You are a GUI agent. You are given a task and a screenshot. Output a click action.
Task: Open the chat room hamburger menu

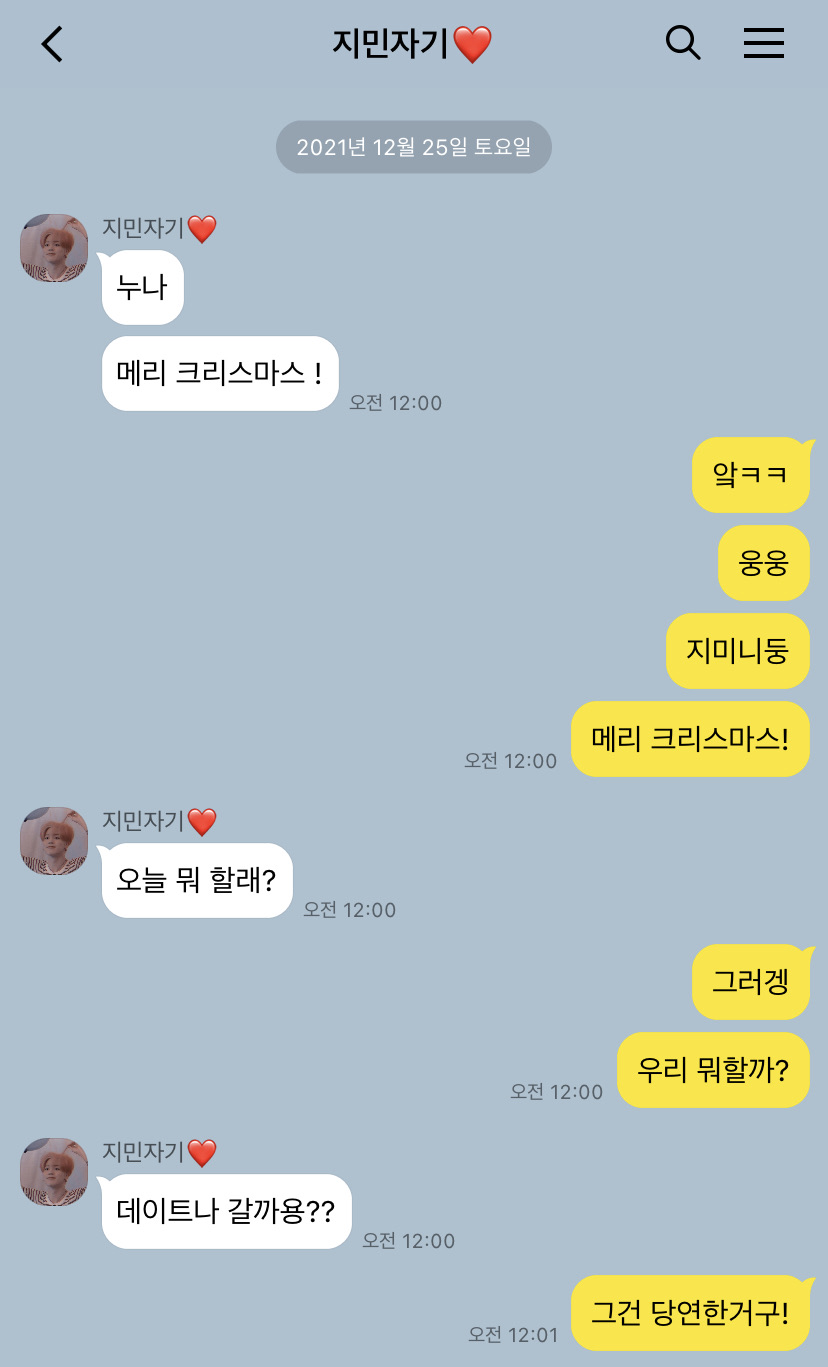click(763, 43)
